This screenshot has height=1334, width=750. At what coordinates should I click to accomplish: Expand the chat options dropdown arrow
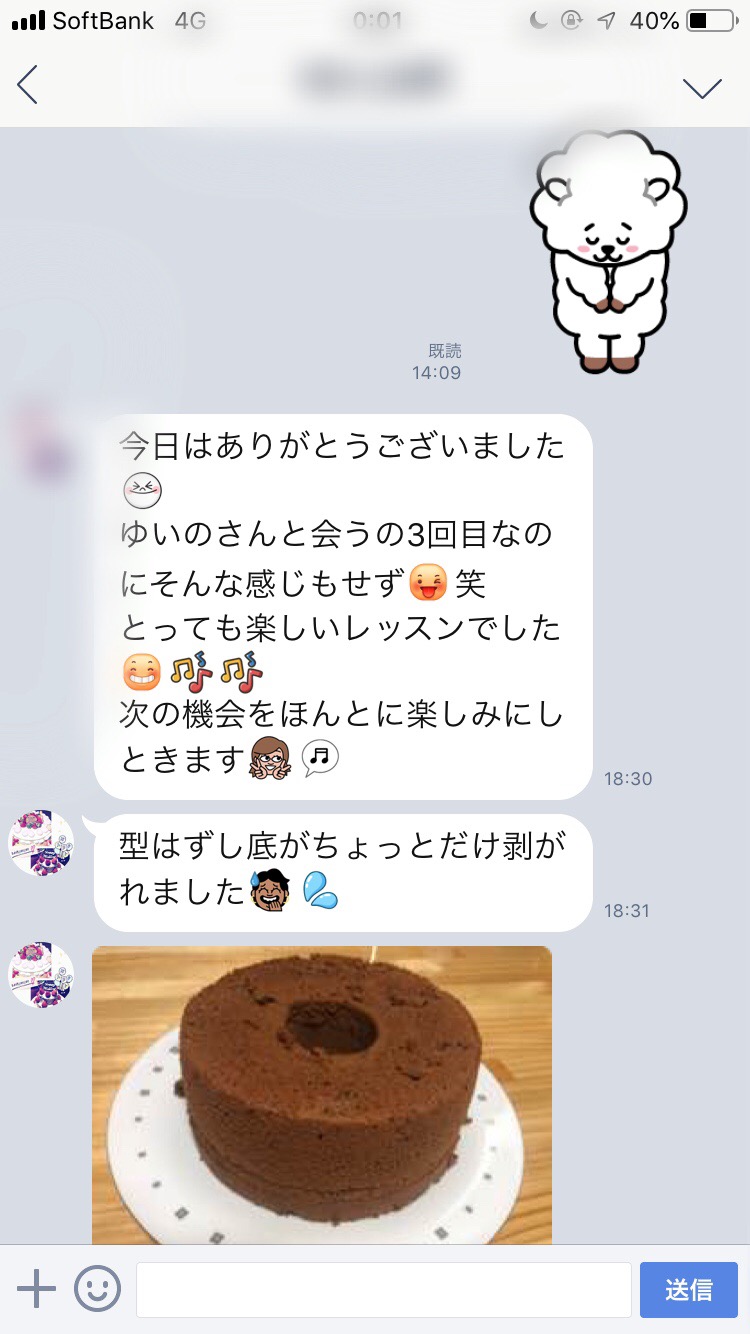[702, 88]
